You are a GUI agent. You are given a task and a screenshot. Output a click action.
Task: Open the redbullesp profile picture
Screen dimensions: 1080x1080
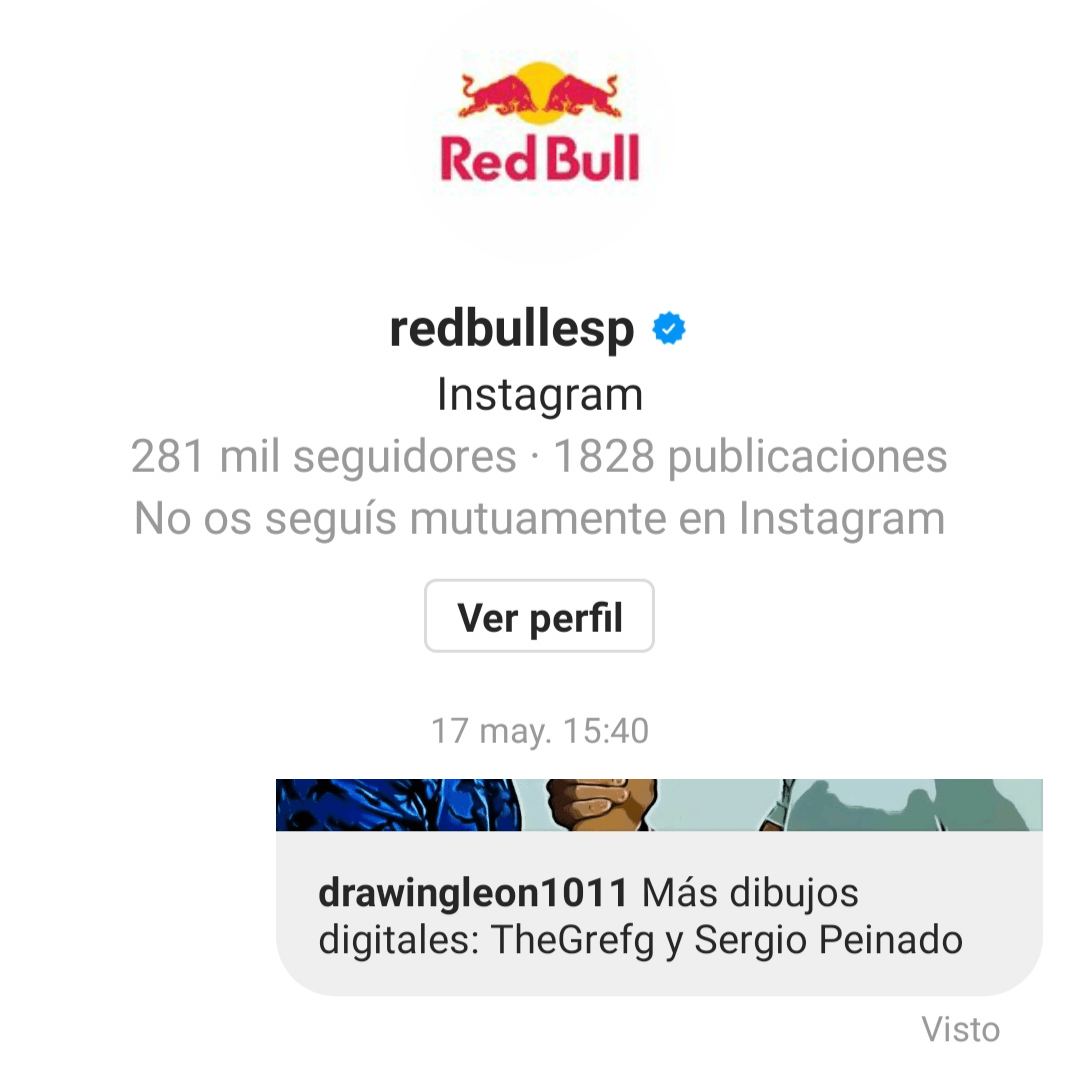pyautogui.click(x=540, y=132)
